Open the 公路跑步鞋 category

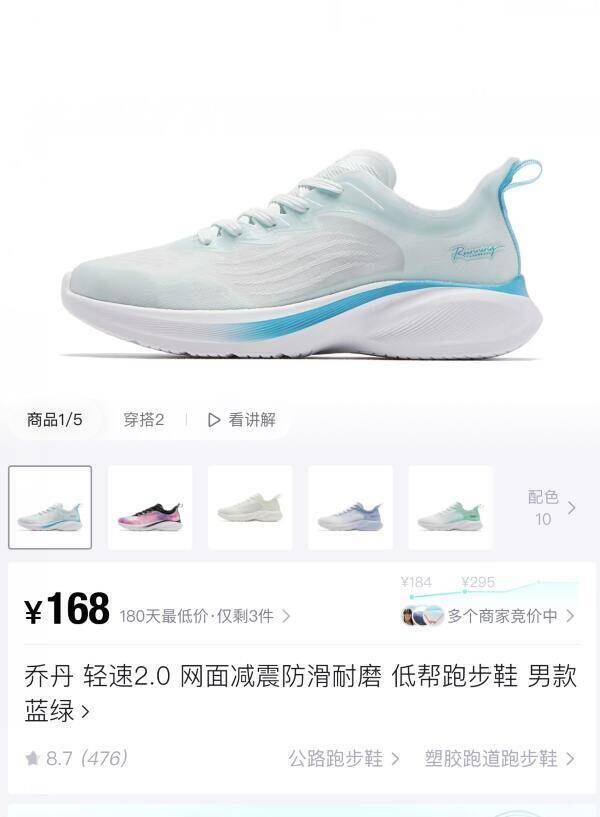pos(343,759)
